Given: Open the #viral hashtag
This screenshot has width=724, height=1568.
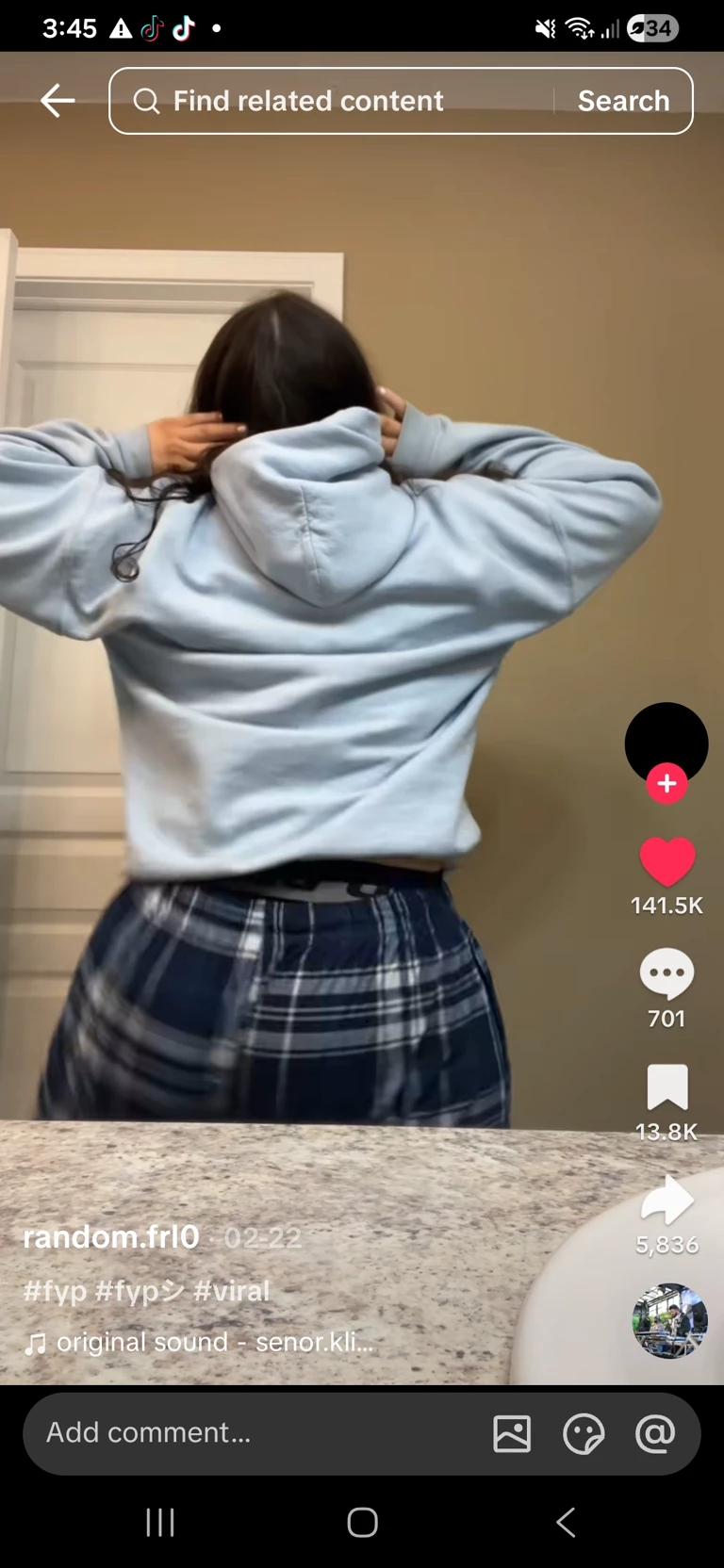Looking at the screenshot, I should (232, 1291).
